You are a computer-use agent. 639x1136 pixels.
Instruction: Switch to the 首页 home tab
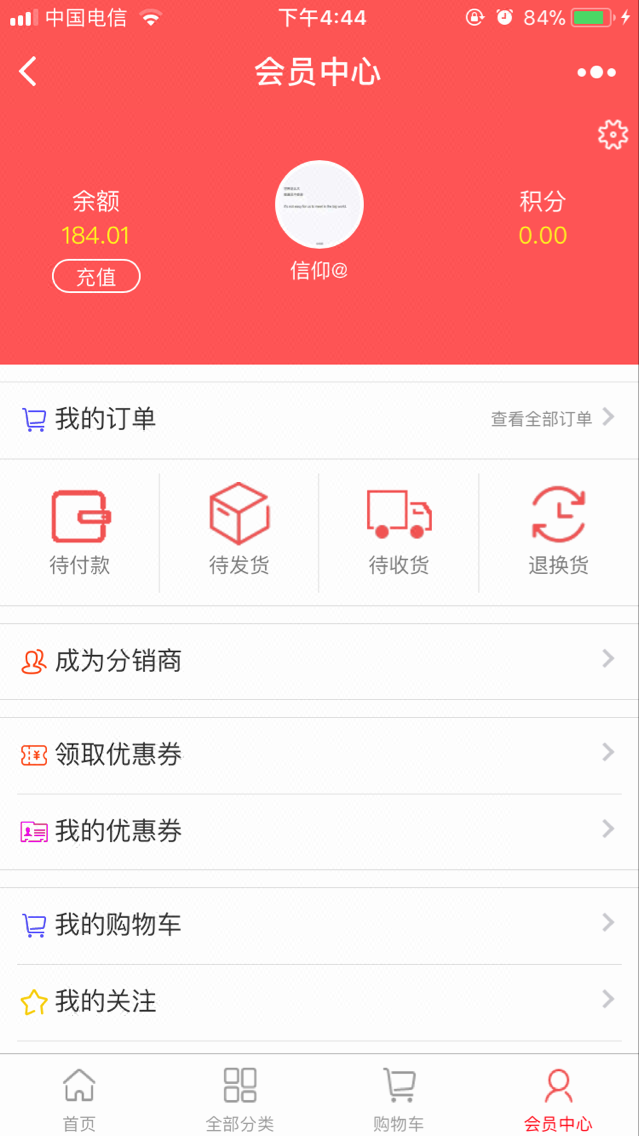(x=79, y=1098)
